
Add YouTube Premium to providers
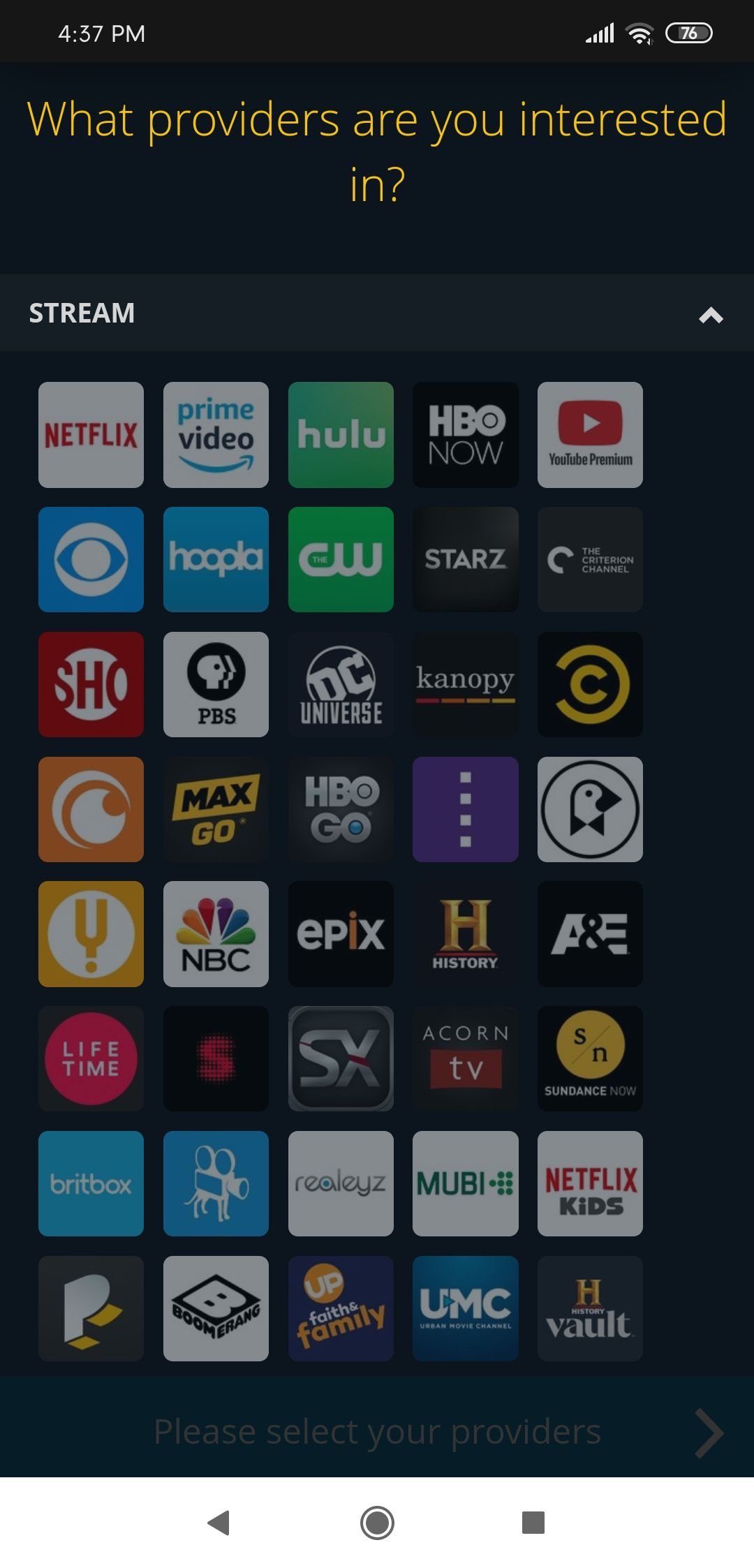point(590,434)
